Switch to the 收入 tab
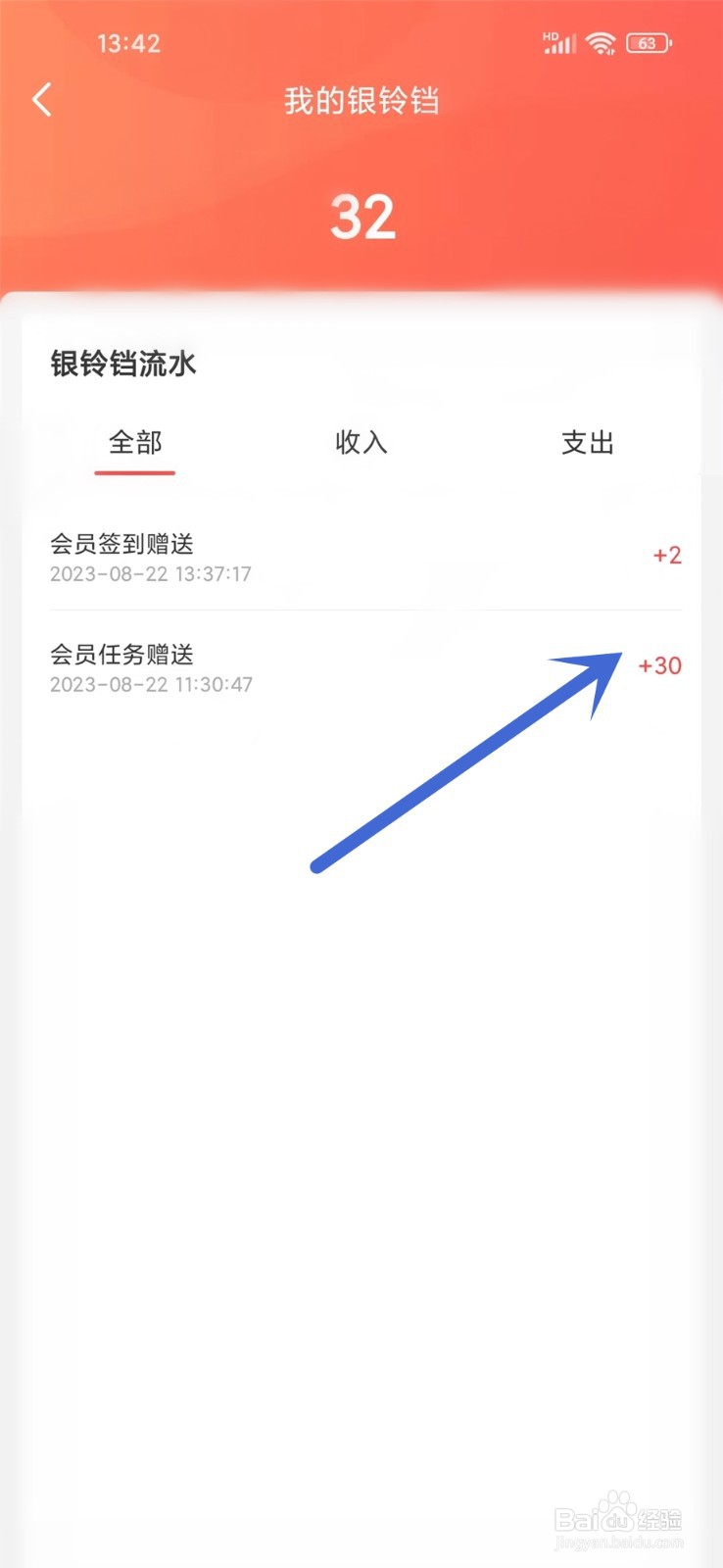This screenshot has width=723, height=1568. [361, 443]
